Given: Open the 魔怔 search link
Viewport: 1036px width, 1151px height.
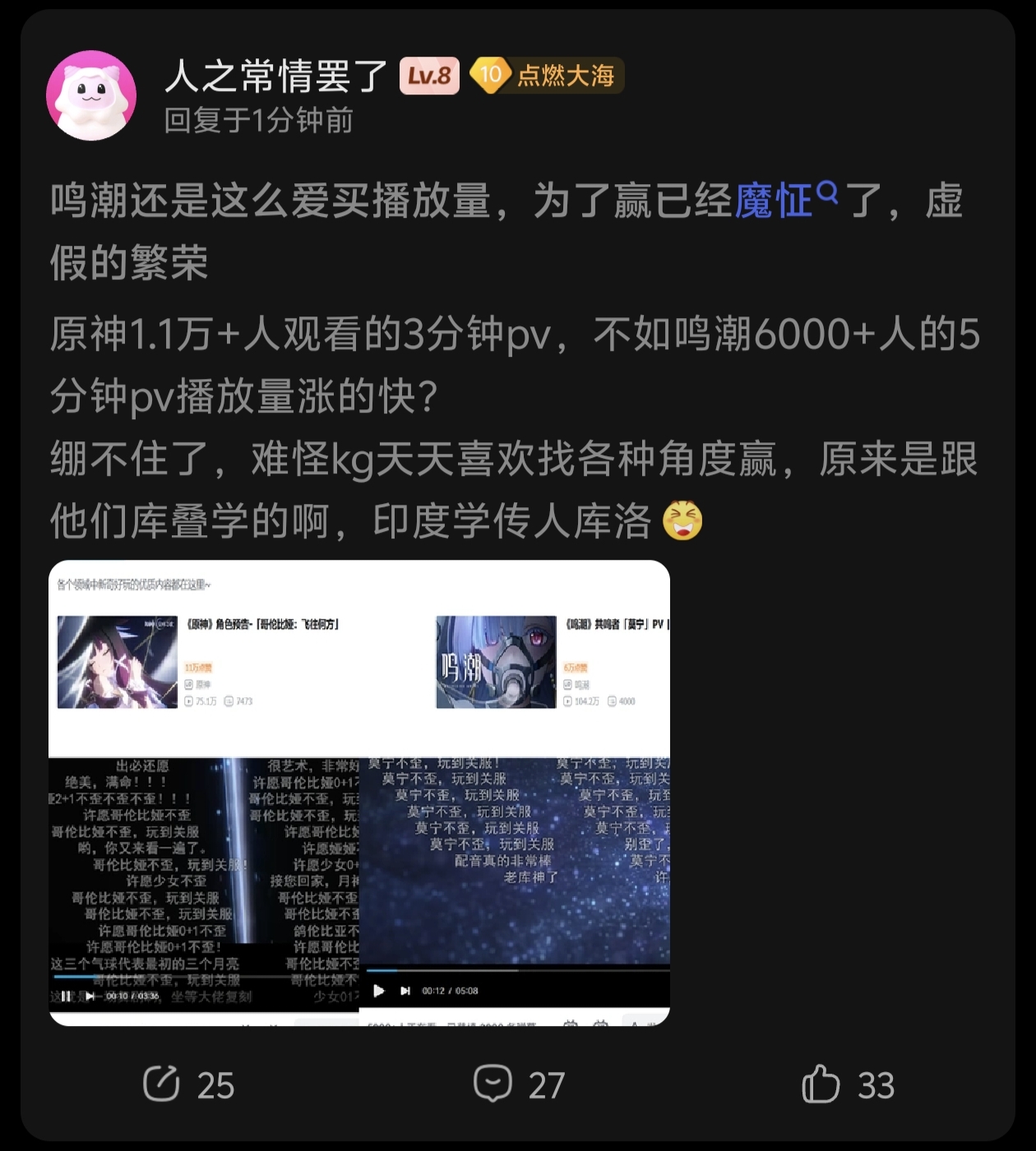Looking at the screenshot, I should pos(784,201).
